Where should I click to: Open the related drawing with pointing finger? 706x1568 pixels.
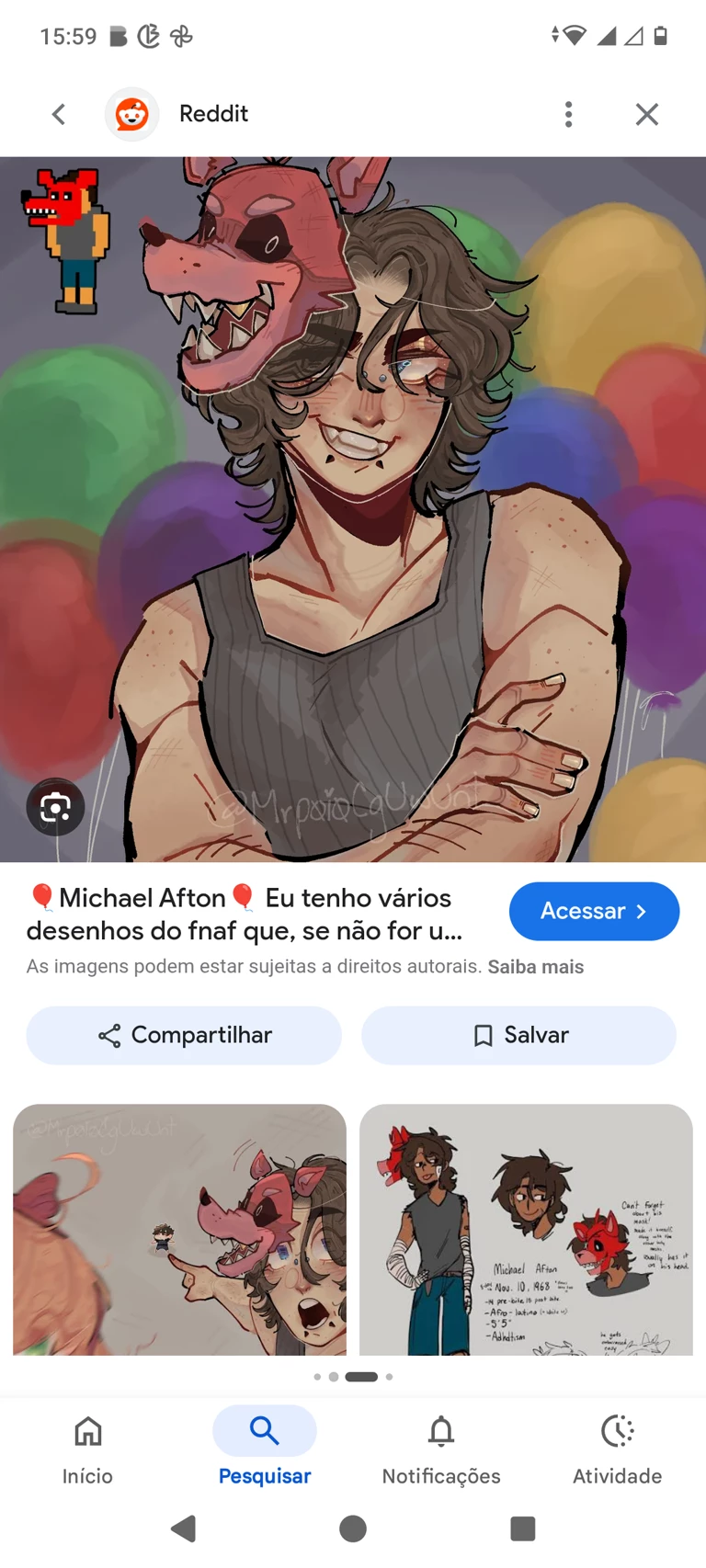coord(179,1229)
